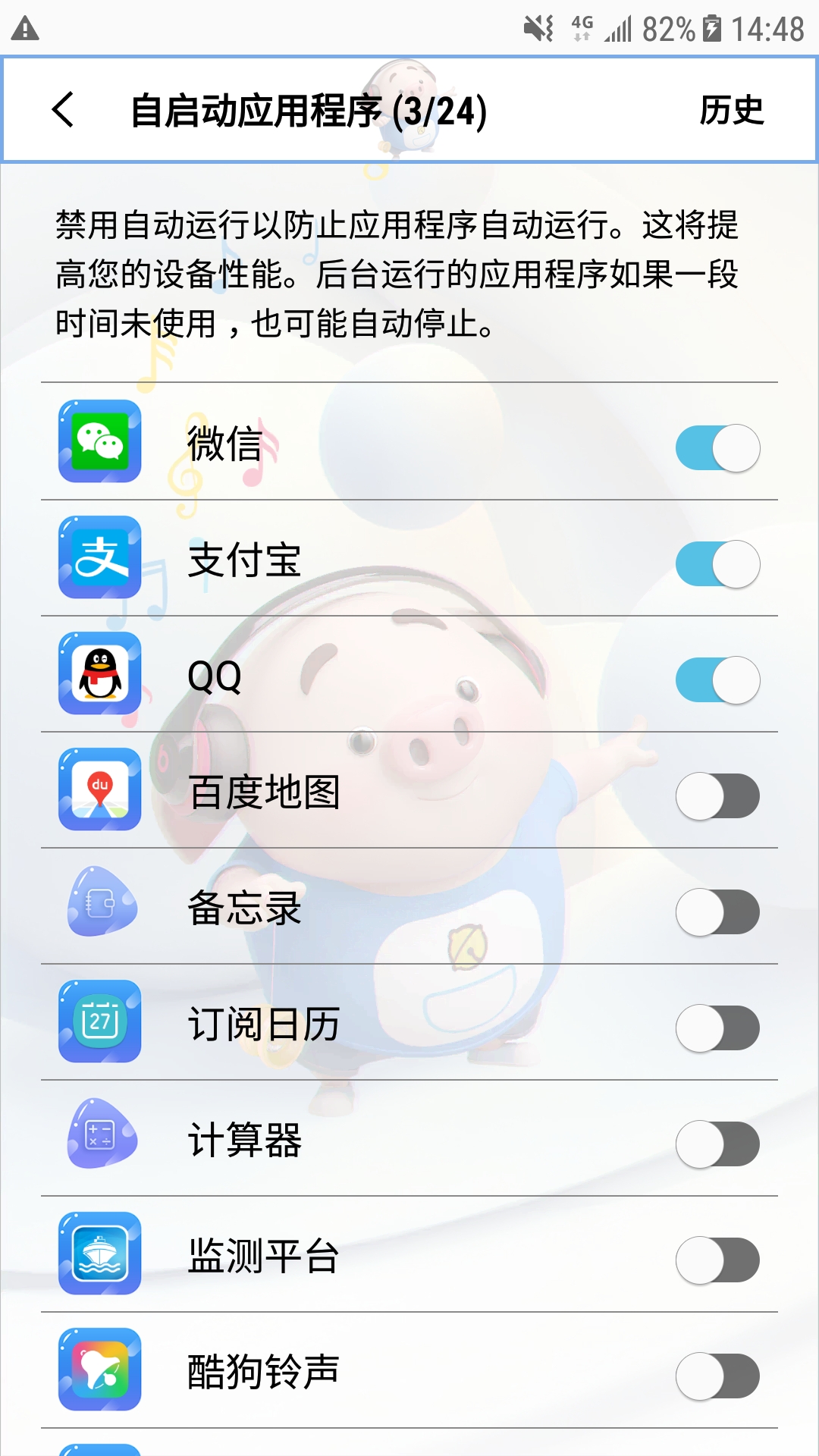Toggle off QQ auto-start
Viewport: 819px width, 1456px height.
click(717, 680)
